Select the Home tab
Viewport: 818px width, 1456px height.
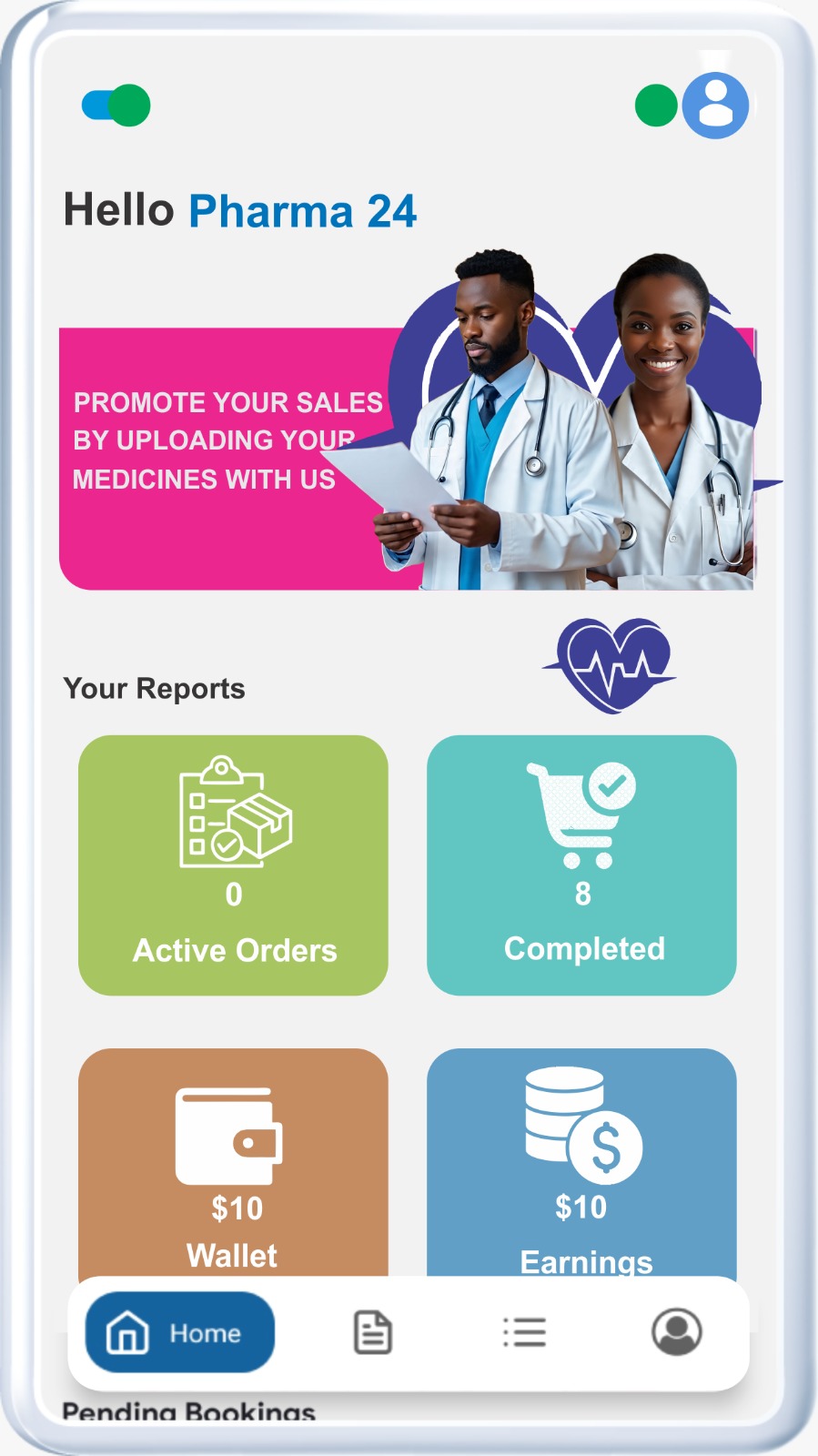click(x=180, y=1332)
